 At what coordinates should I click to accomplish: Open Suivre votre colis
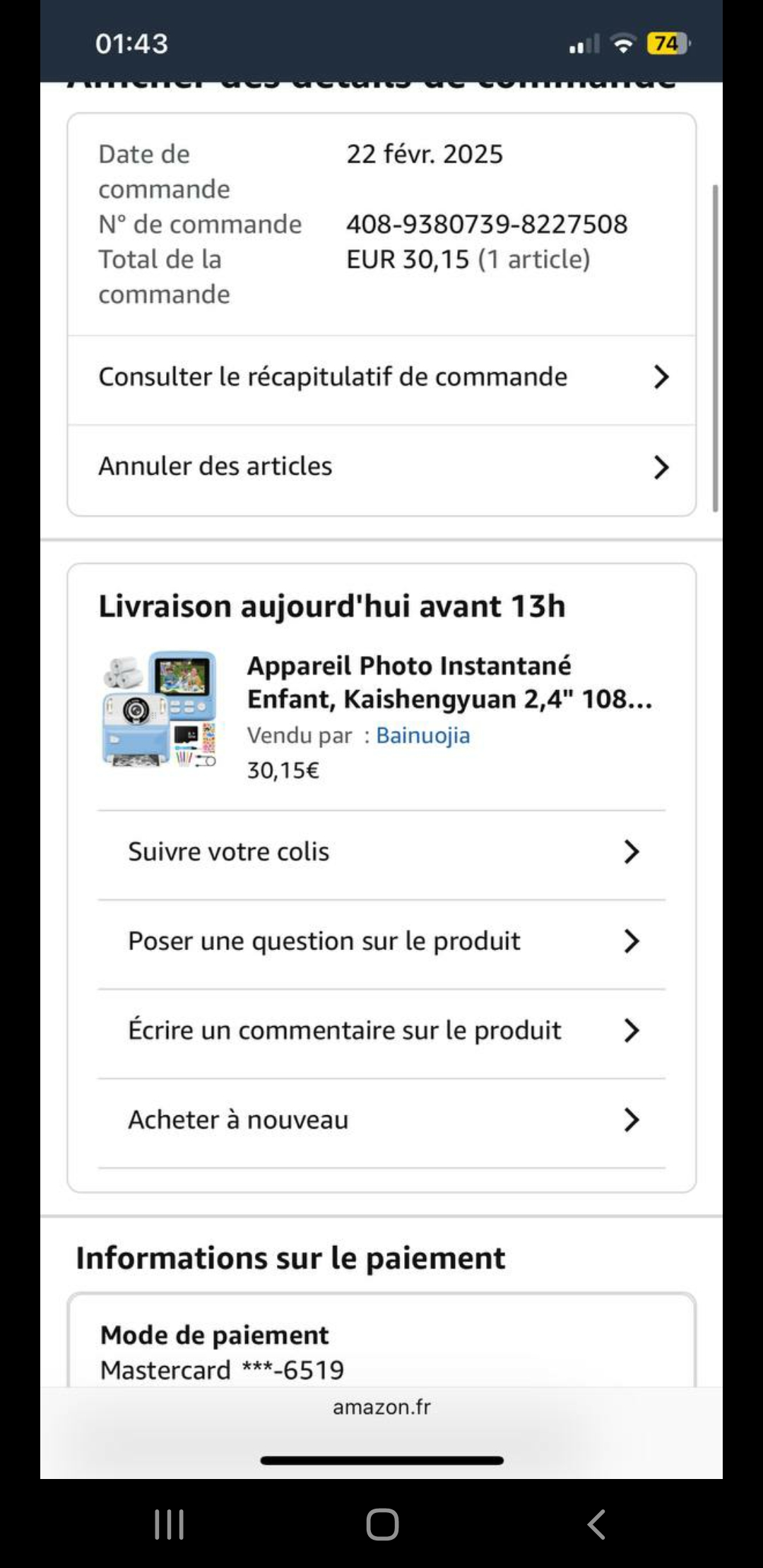(381, 852)
